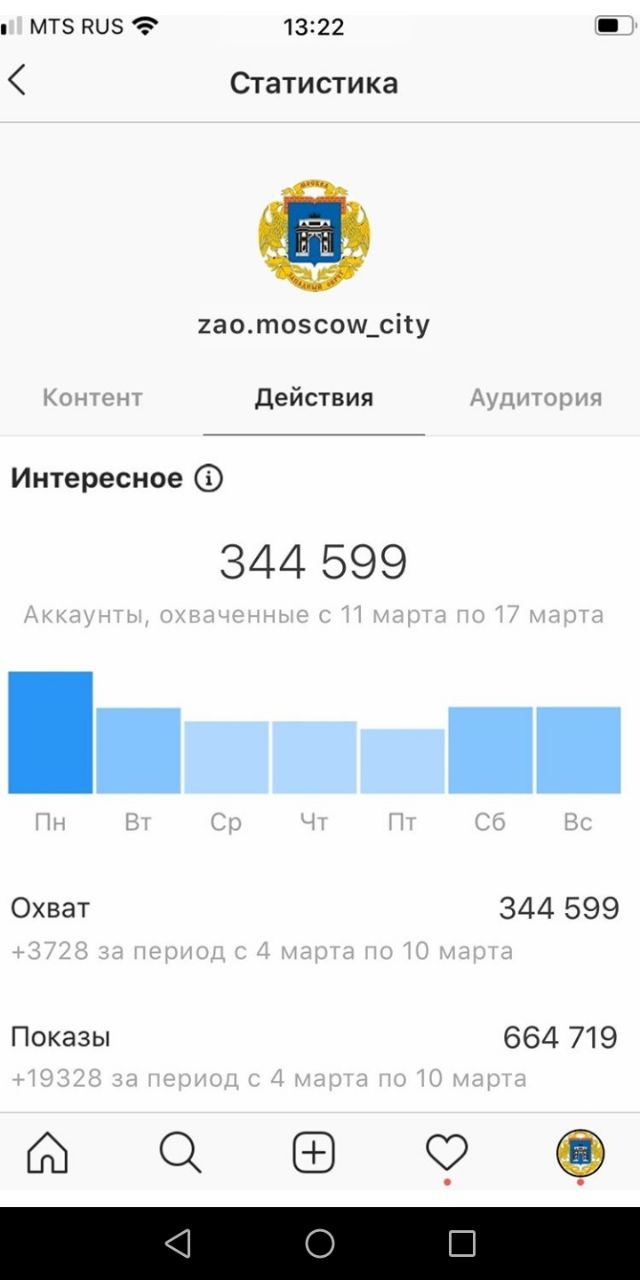
Task: Create a new post
Action: coord(313,1154)
